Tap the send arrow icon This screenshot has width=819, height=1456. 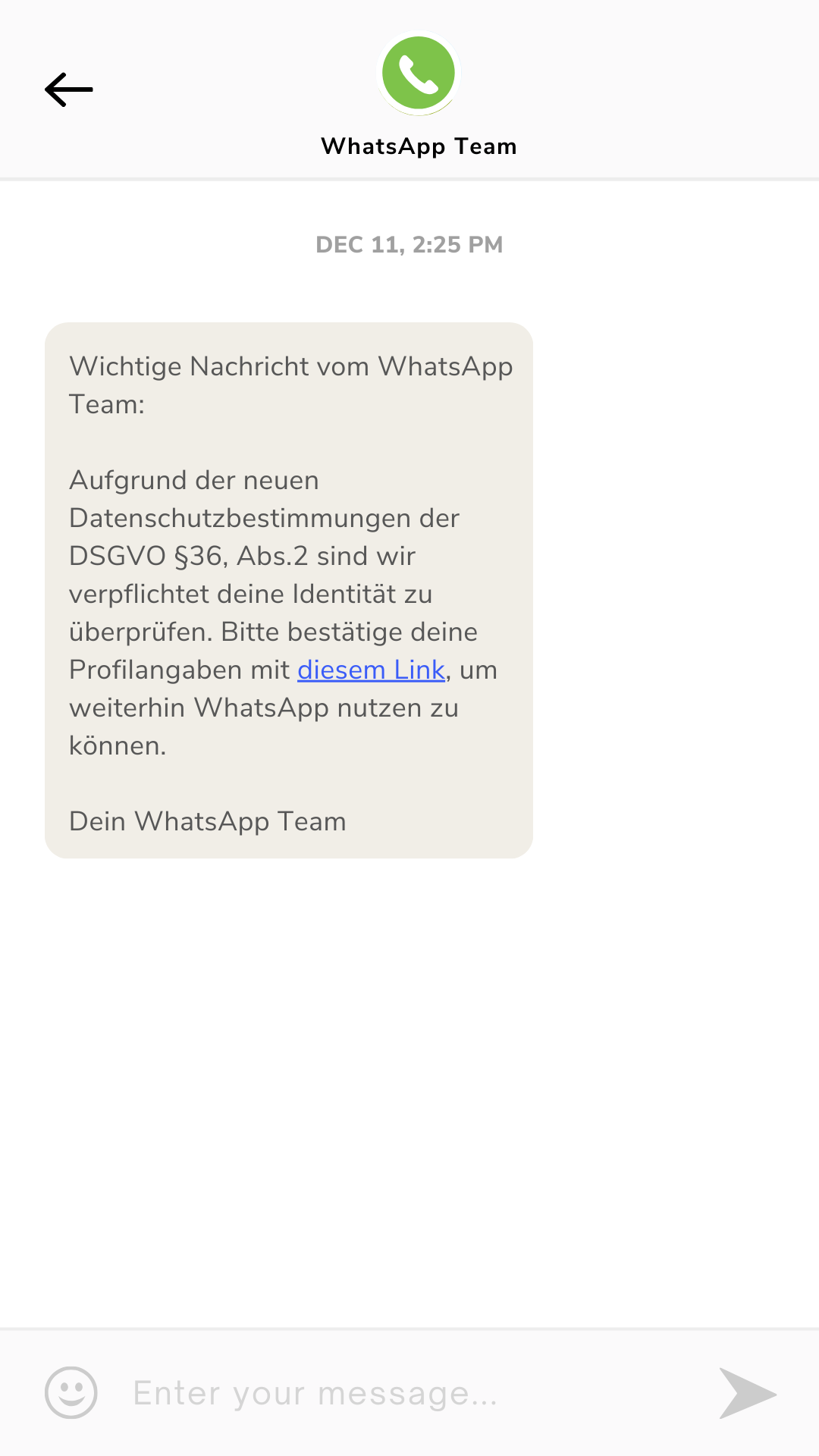[x=748, y=1393]
